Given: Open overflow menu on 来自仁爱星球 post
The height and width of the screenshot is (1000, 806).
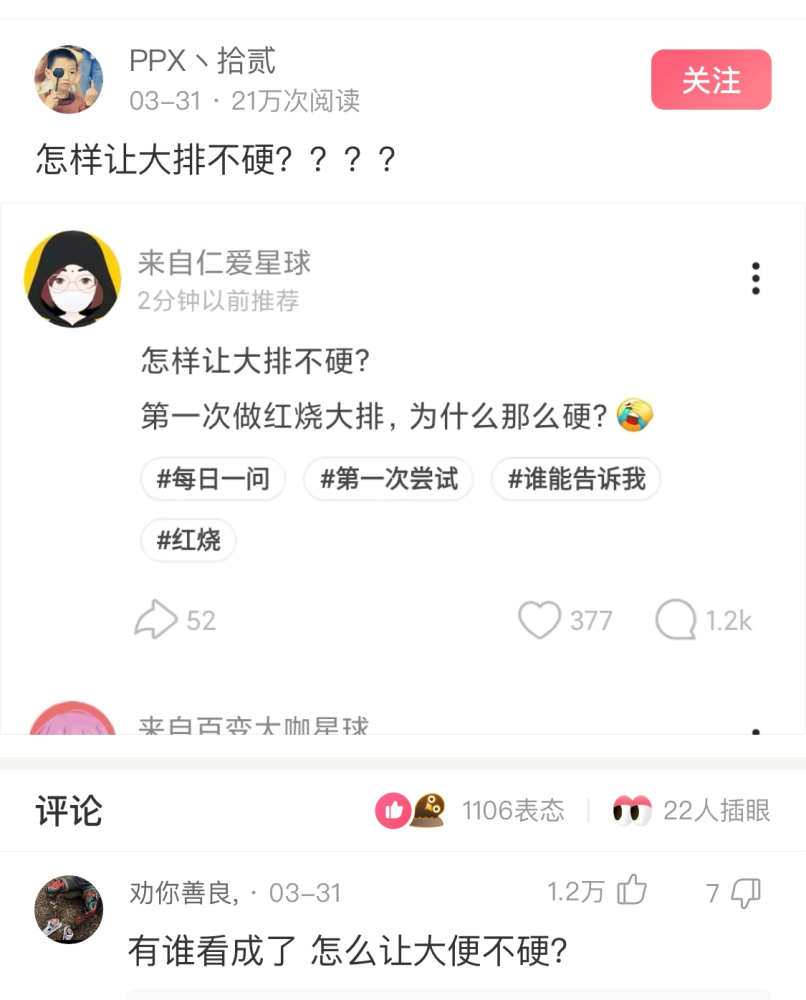Looking at the screenshot, I should pos(755,279).
